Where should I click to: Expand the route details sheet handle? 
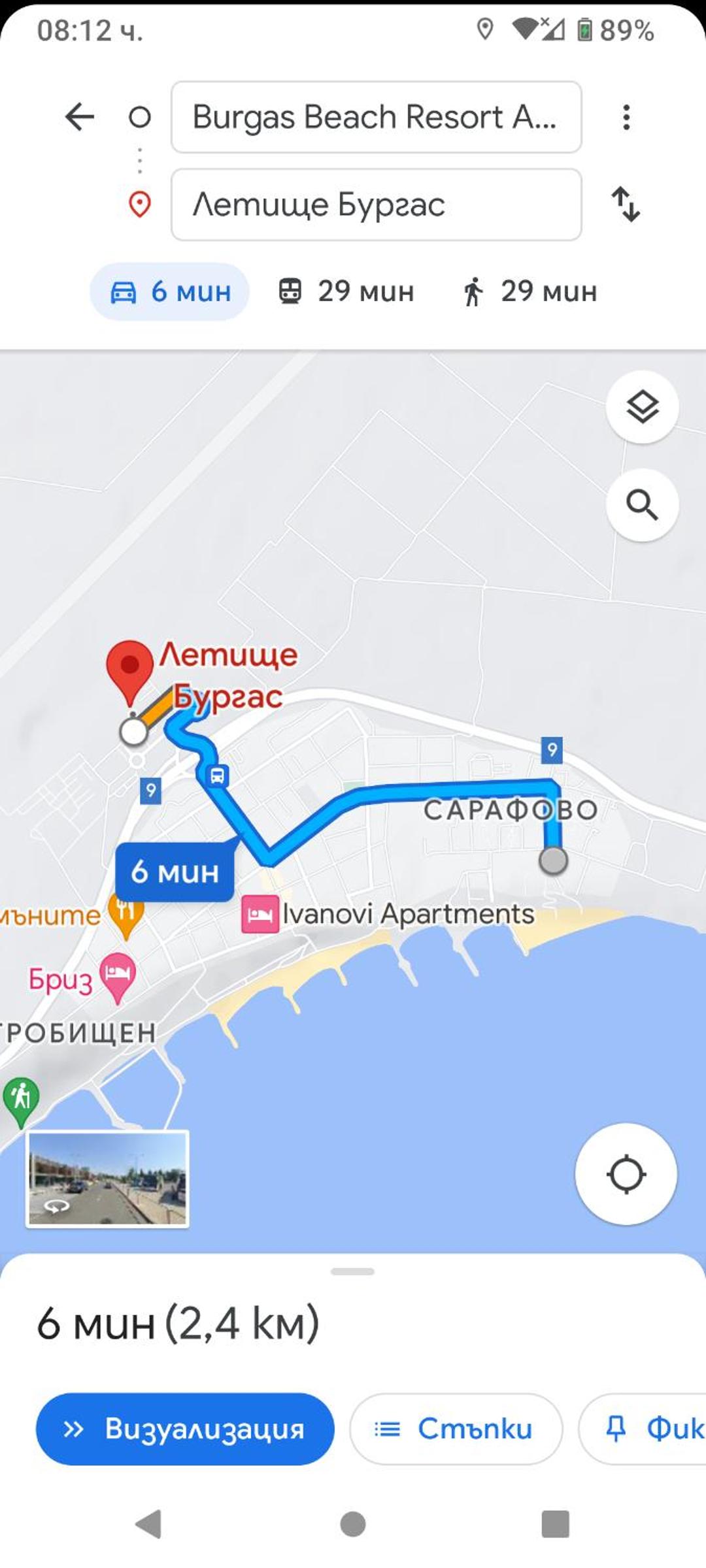(x=352, y=1271)
